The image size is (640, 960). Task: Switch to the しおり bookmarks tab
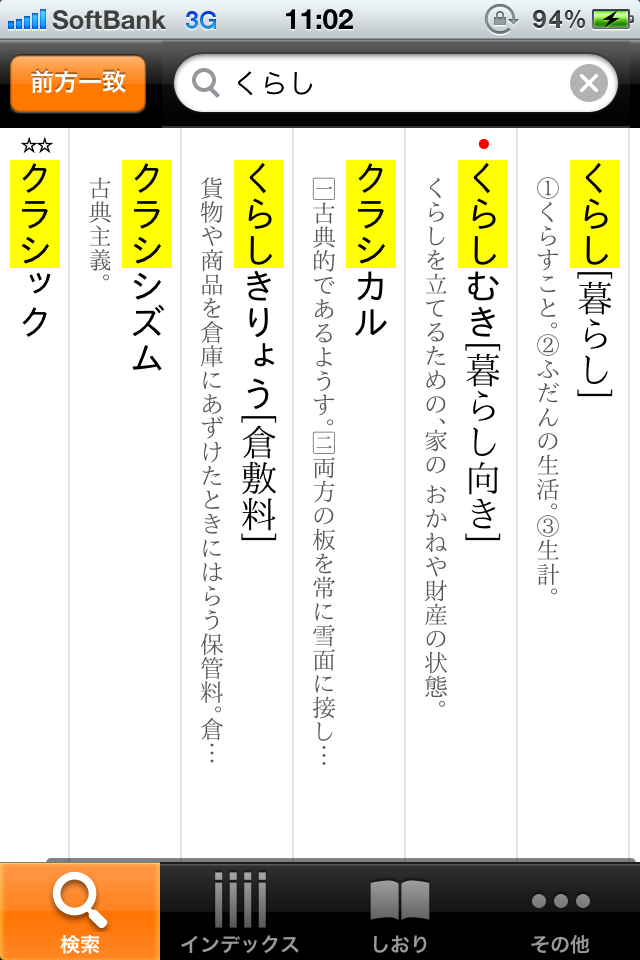[x=400, y=911]
